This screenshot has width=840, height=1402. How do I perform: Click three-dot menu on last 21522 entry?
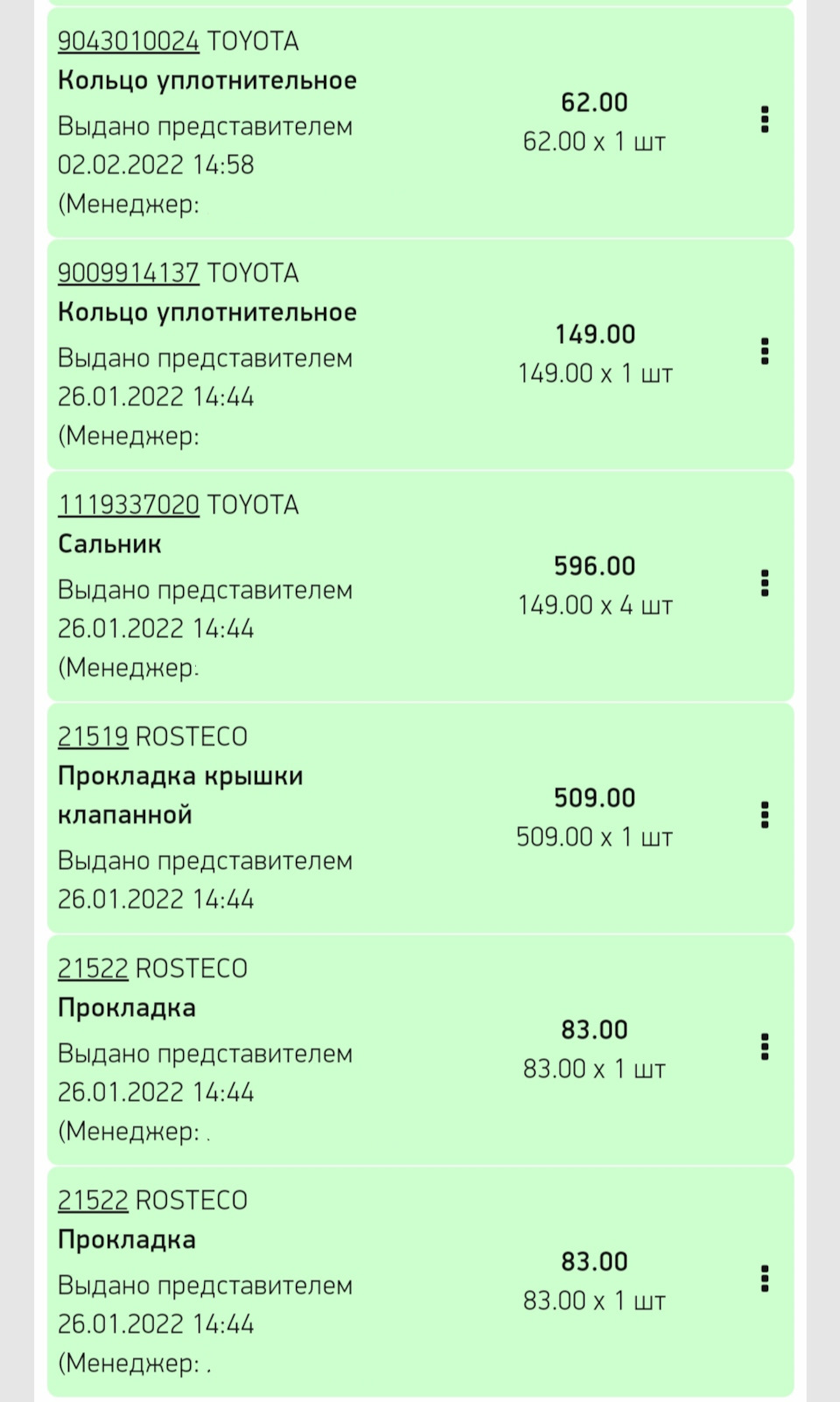pos(766,1279)
